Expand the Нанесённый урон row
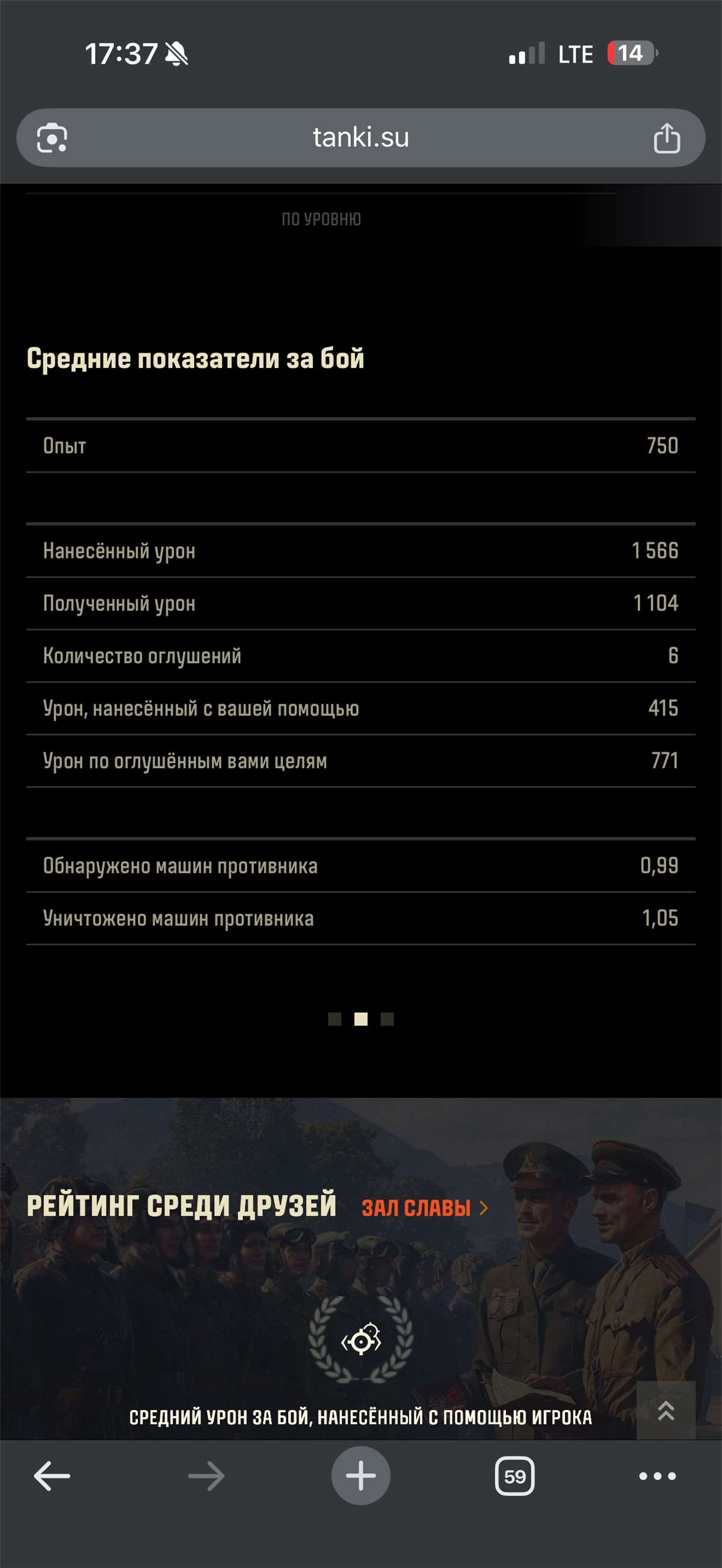 click(x=361, y=552)
